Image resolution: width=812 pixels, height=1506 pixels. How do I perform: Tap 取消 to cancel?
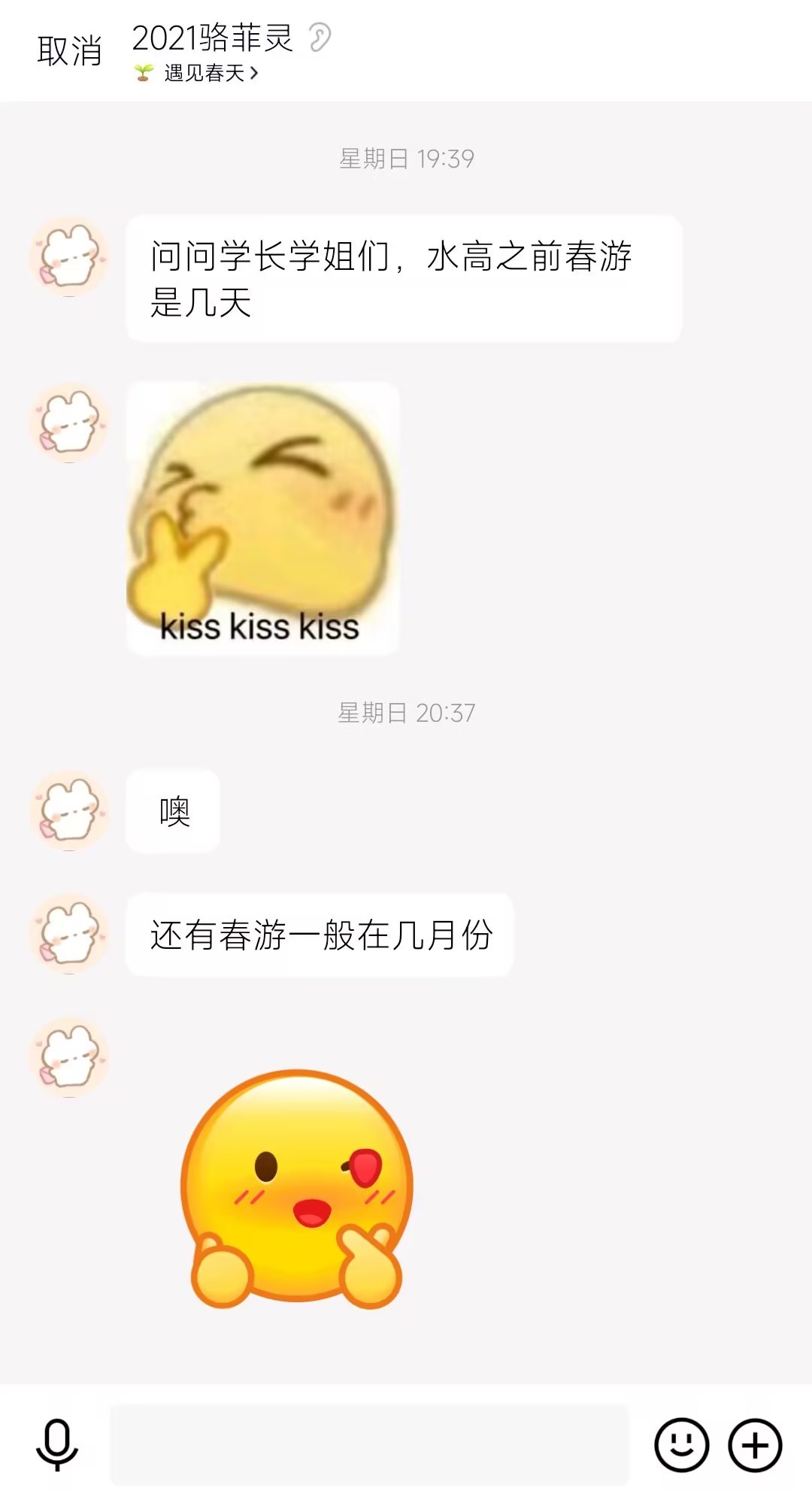point(69,51)
